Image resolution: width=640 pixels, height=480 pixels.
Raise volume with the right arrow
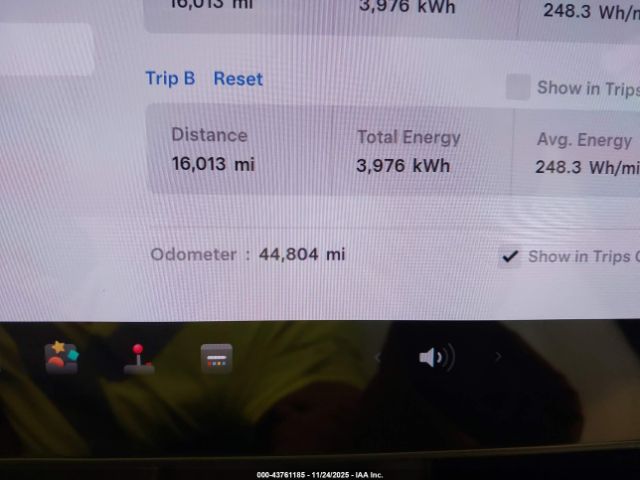pos(498,357)
